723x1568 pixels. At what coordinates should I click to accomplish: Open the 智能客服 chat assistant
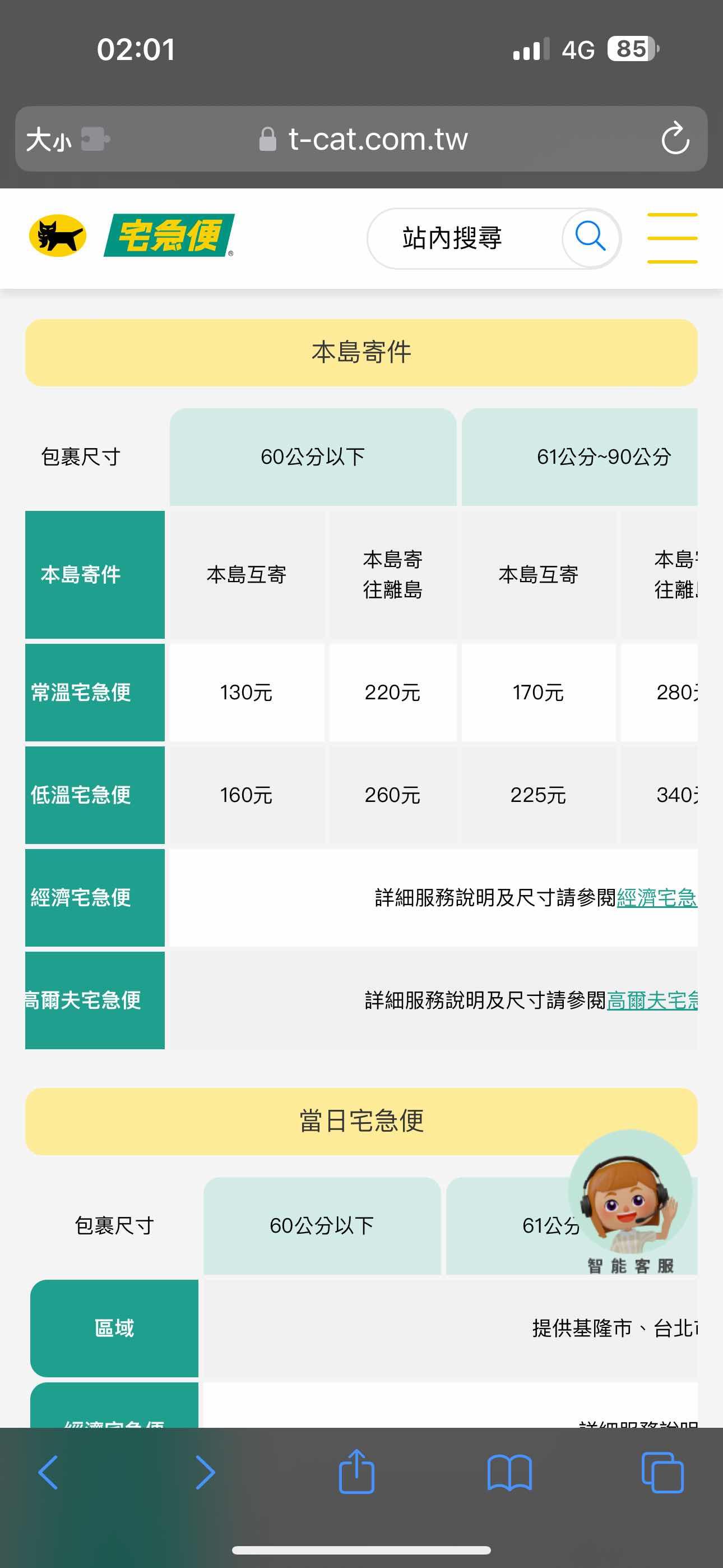[x=631, y=1202]
